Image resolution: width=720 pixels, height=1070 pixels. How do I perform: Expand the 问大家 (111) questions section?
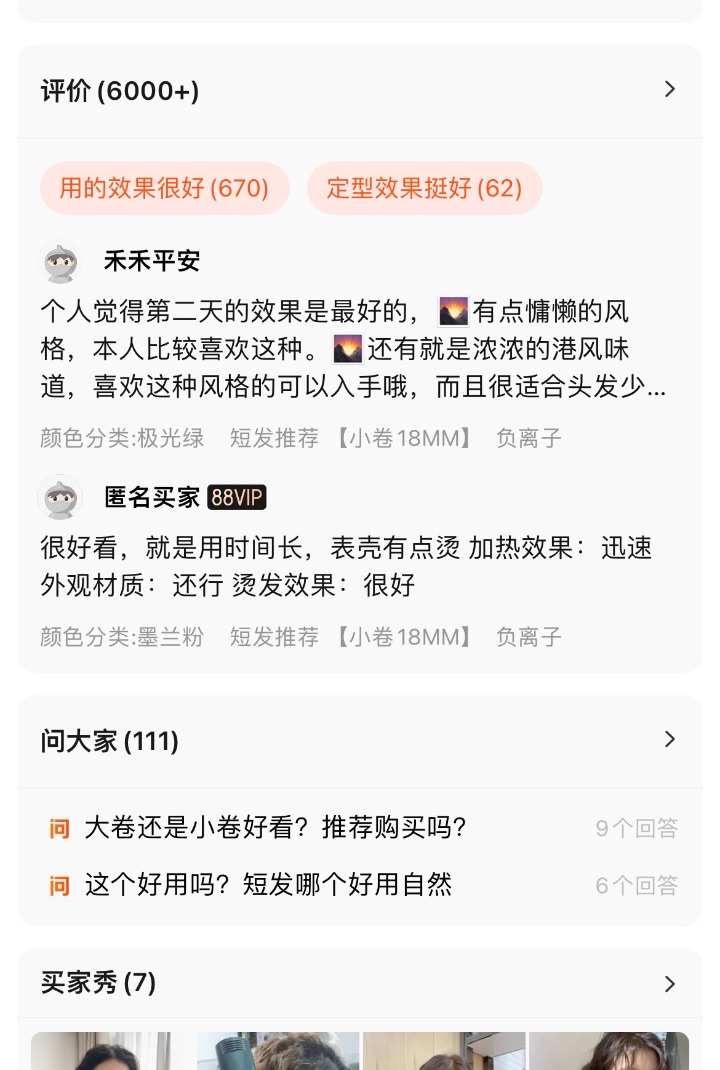tap(360, 741)
